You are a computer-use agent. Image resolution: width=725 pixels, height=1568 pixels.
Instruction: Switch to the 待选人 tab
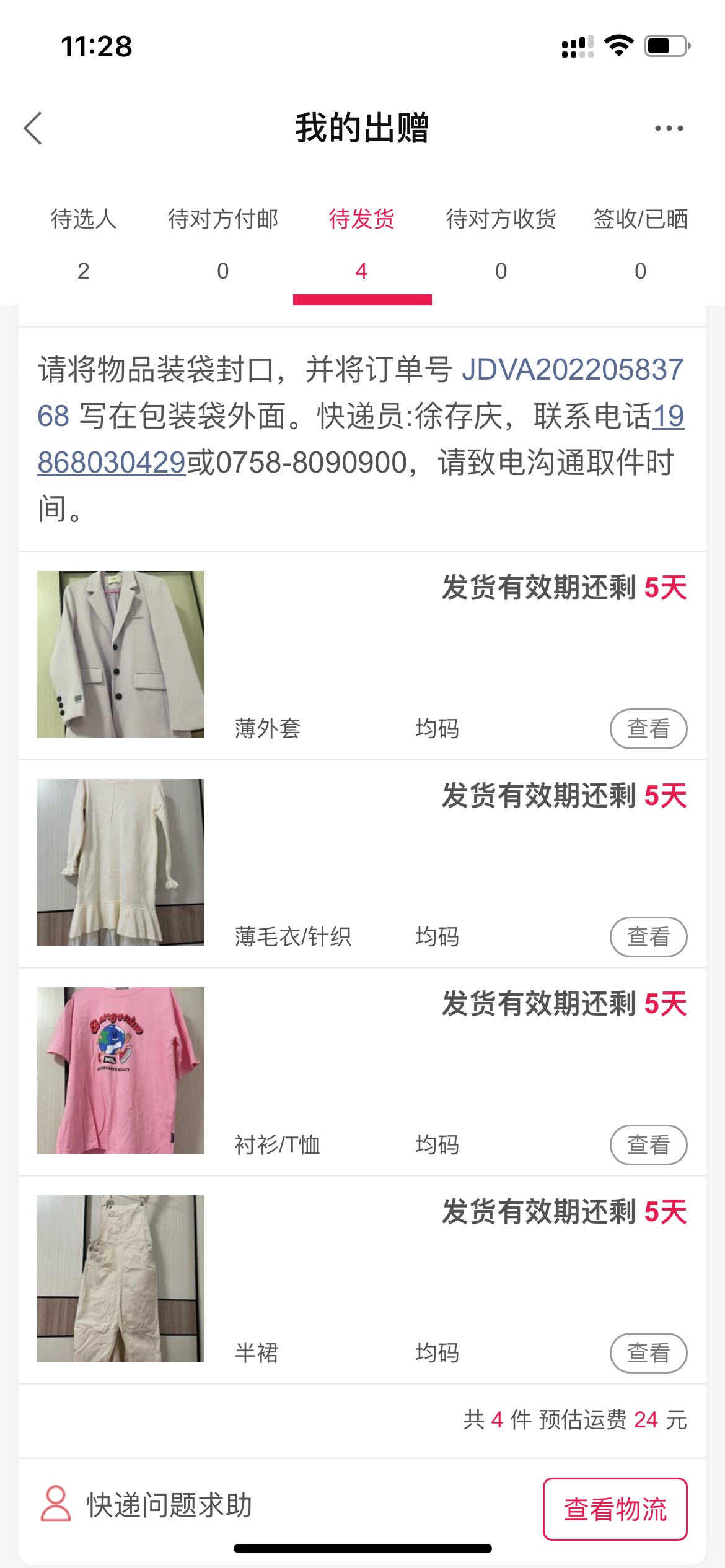click(84, 244)
